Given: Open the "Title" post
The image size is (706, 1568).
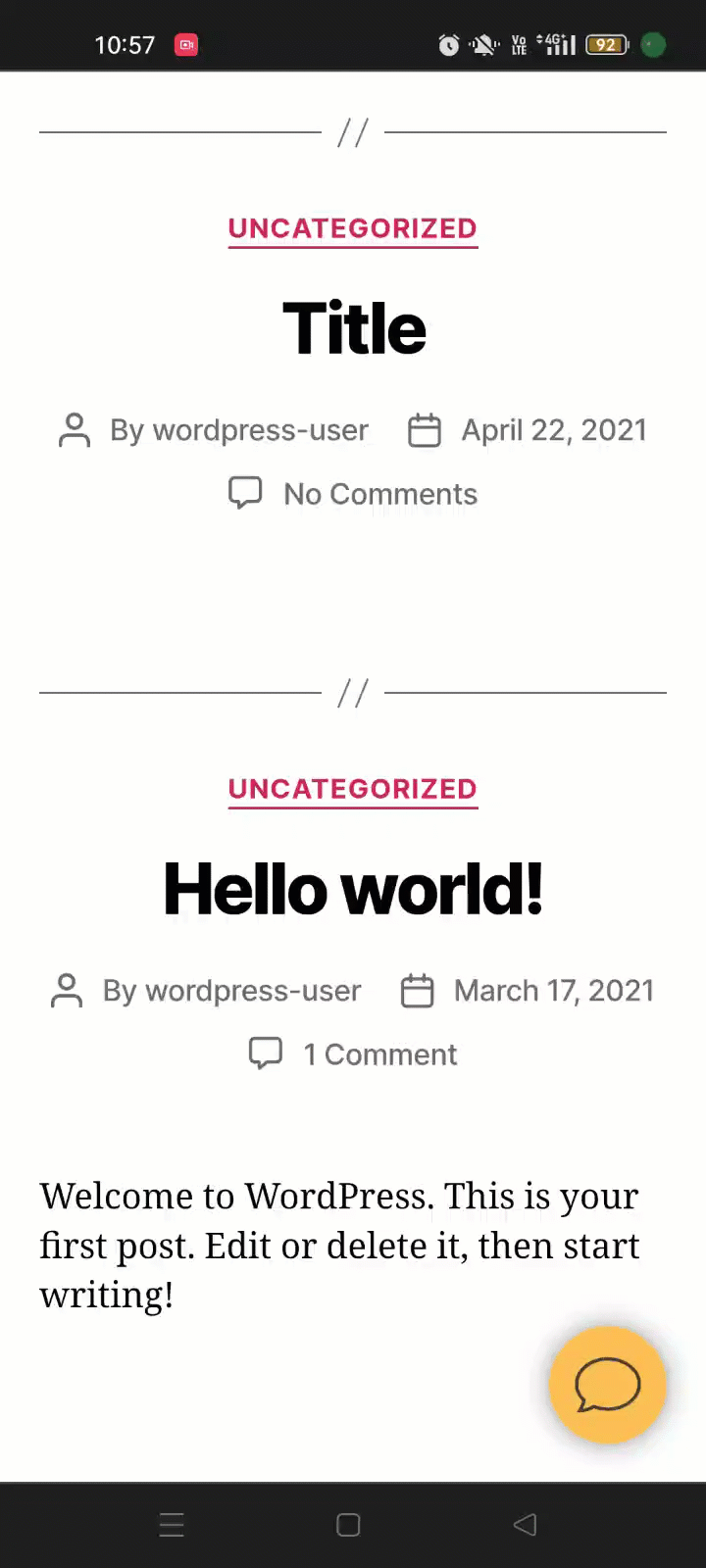Looking at the screenshot, I should 354,327.
